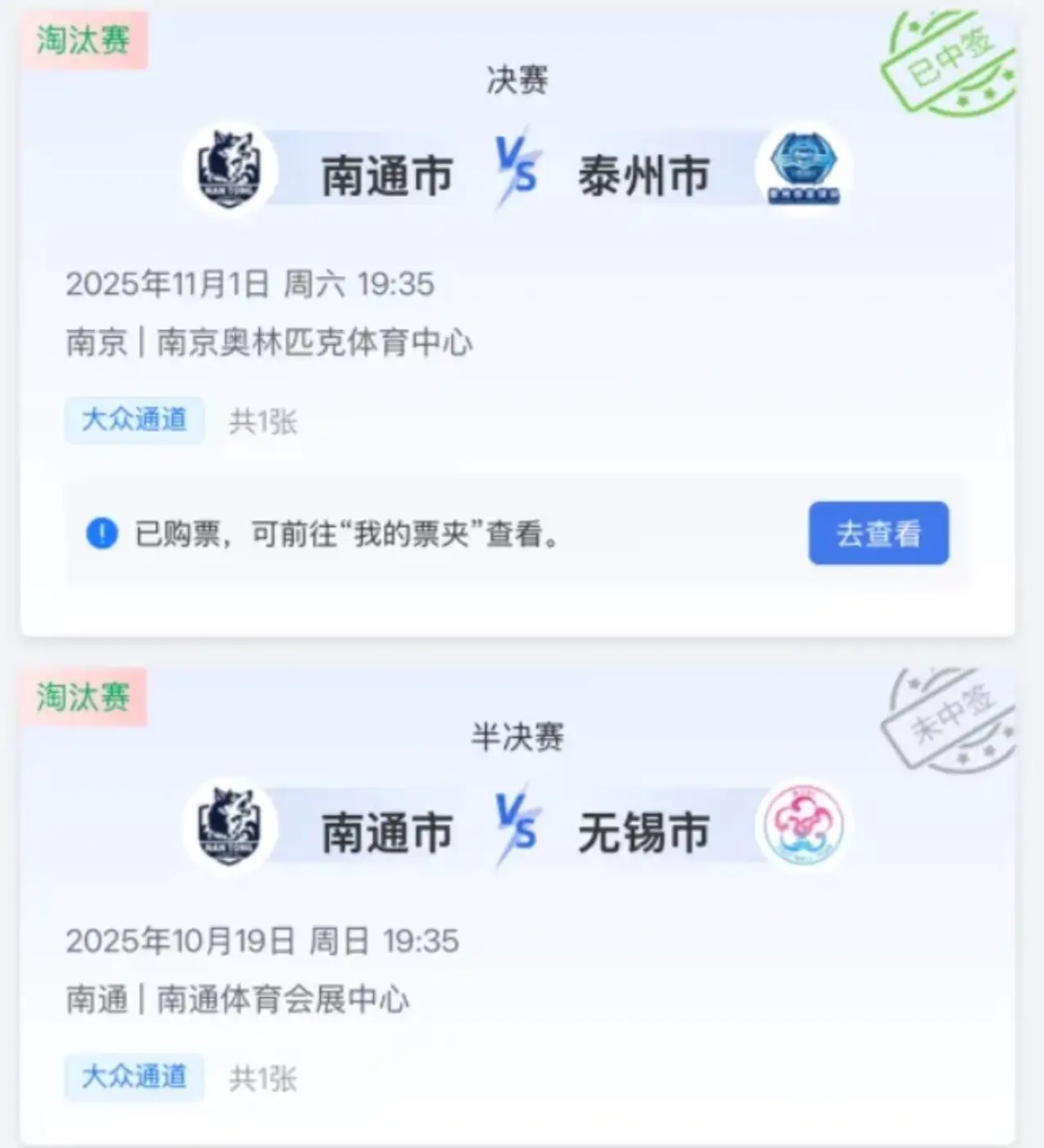Click the 共1张 ticket count on the final card
The height and width of the screenshot is (1148, 1044).
point(261,421)
